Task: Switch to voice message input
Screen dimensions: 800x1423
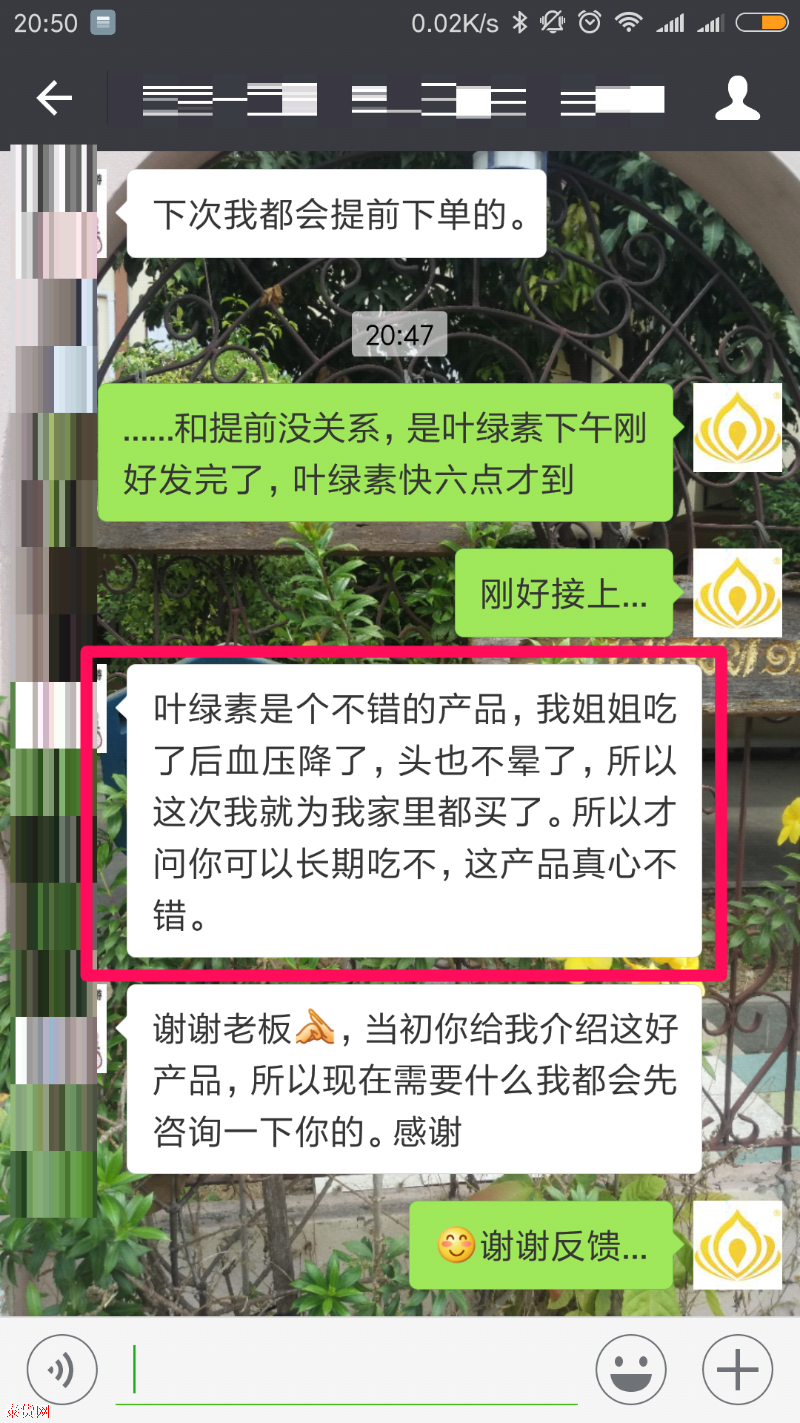Action: click(62, 1370)
